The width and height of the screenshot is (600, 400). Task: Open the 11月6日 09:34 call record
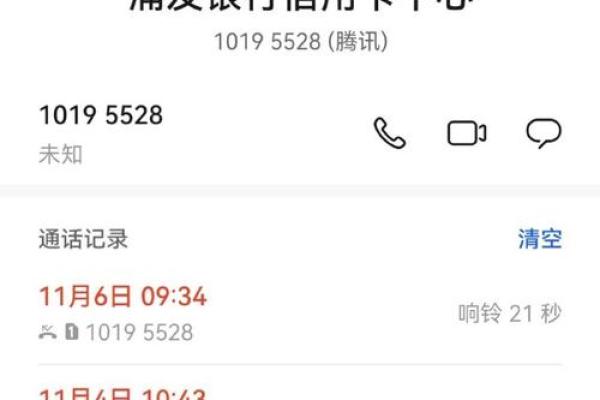[x=300, y=313]
